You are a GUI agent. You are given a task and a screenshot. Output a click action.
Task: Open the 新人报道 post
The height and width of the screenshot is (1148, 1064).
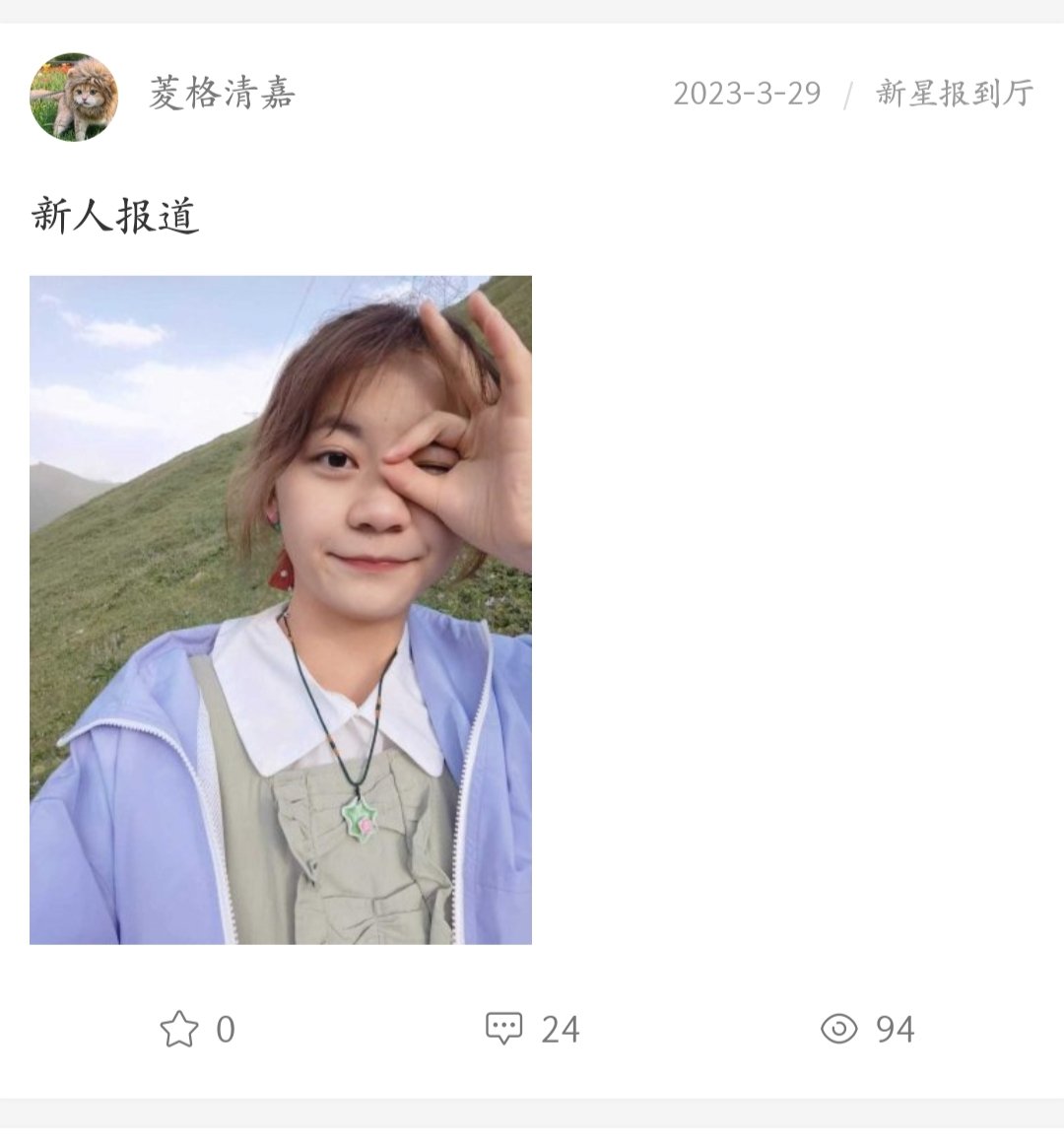click(115, 215)
